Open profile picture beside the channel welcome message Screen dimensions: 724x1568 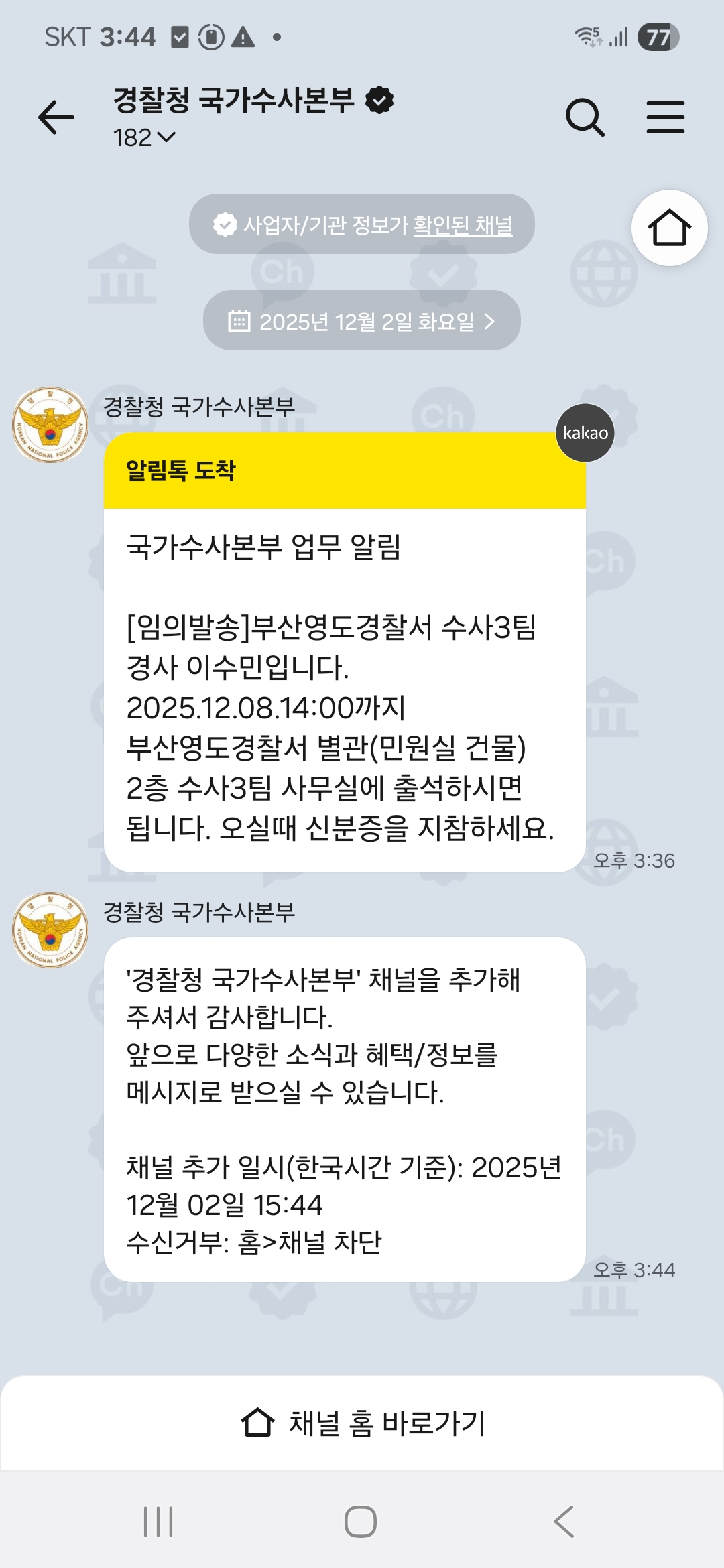tap(50, 930)
